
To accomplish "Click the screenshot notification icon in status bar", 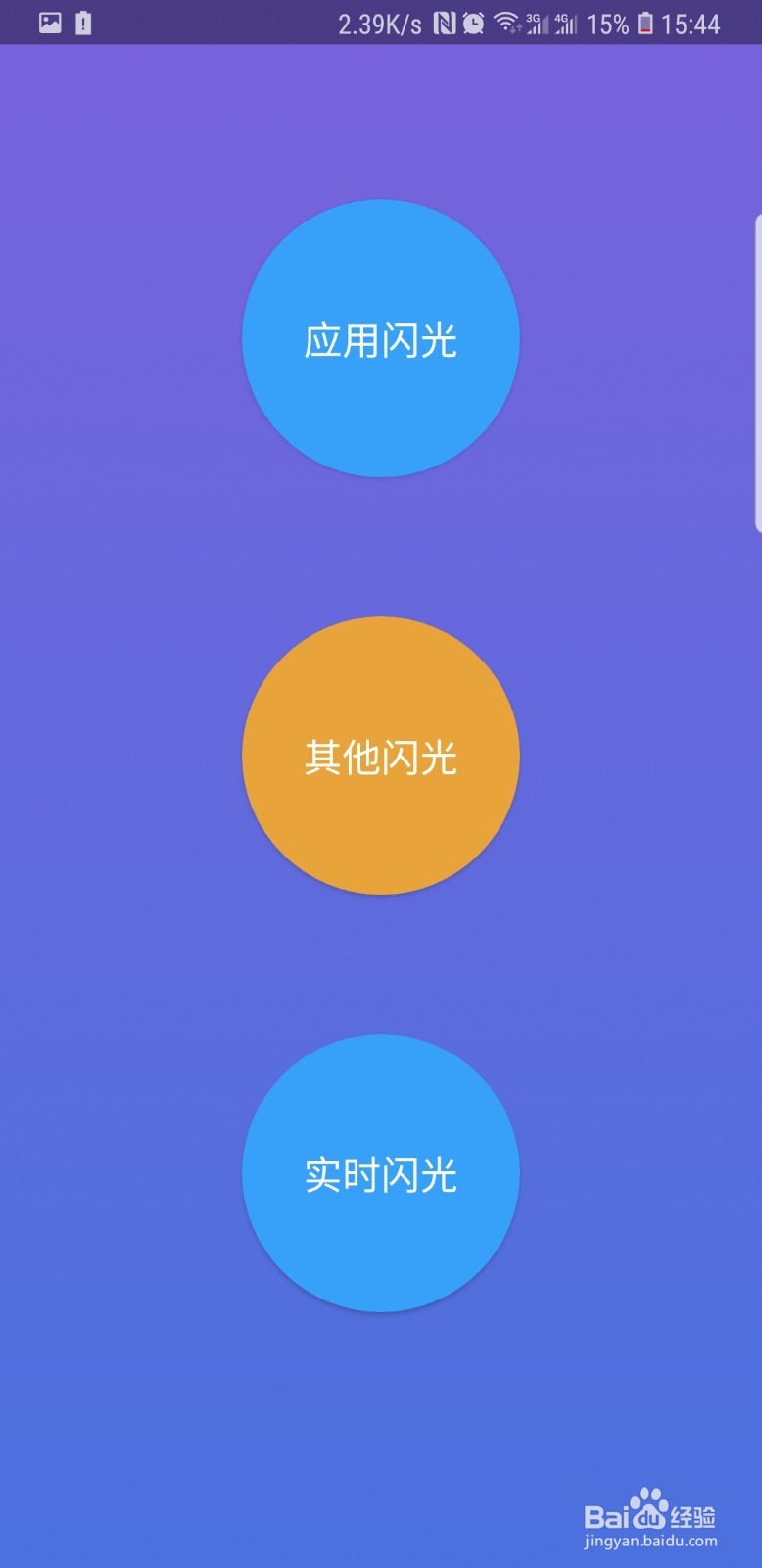I will coord(49,22).
